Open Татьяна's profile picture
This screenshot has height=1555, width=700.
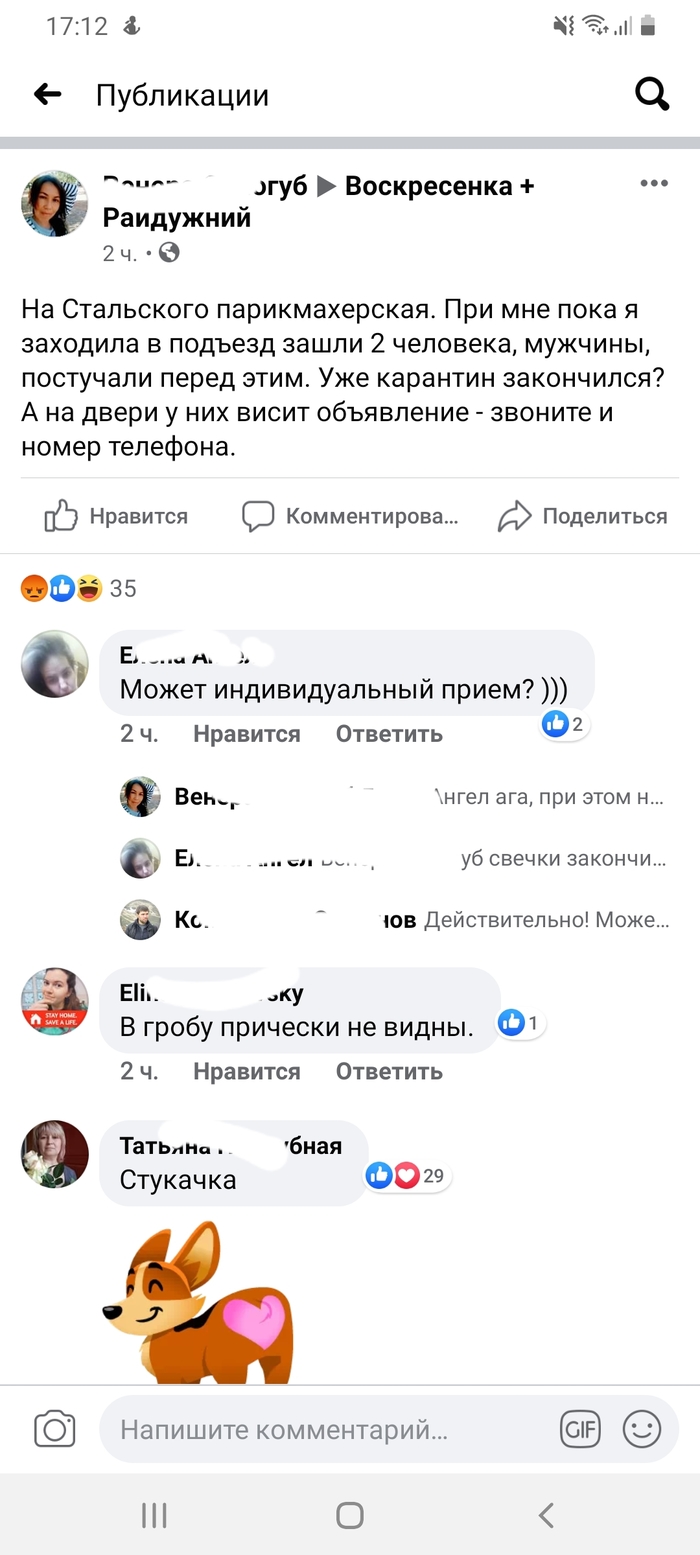click(55, 1153)
